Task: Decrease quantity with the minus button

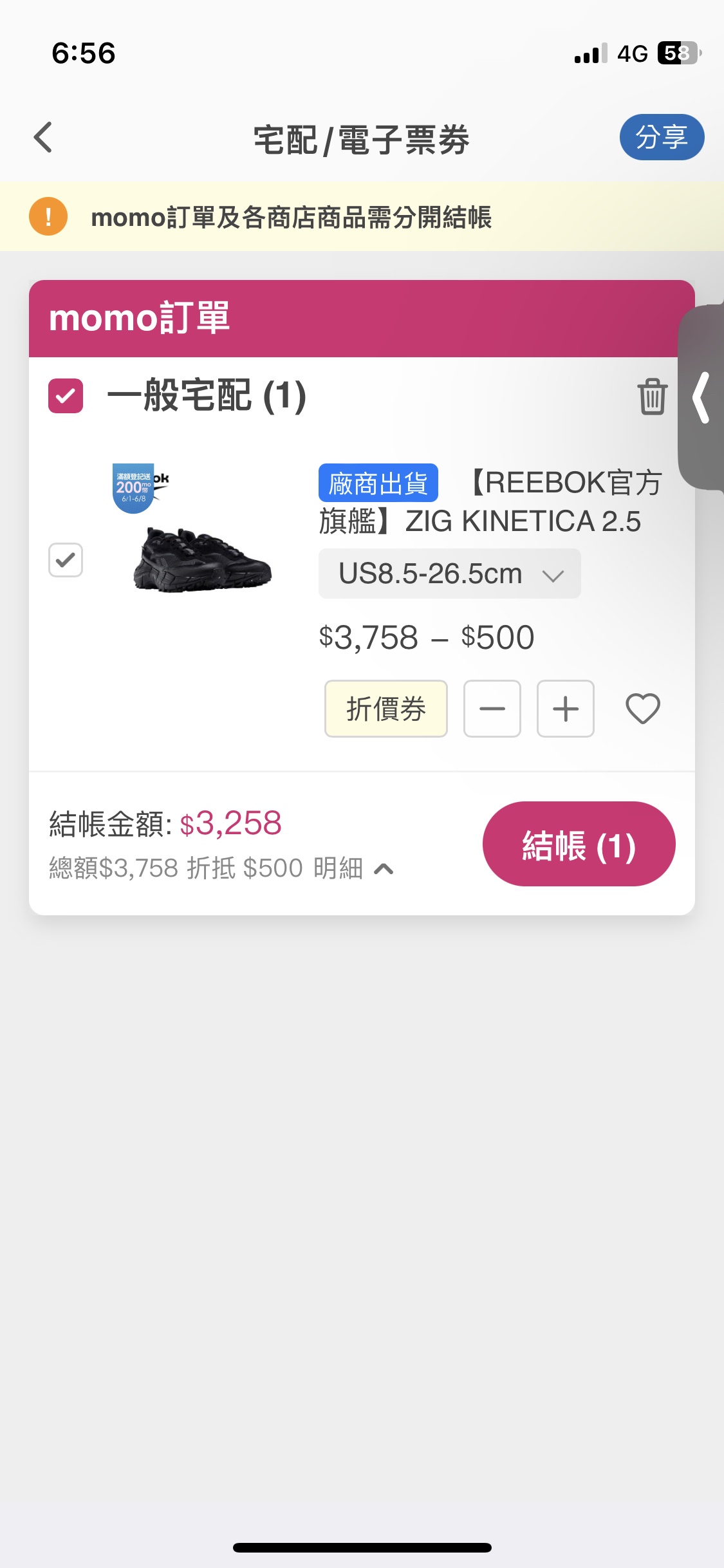Action: [x=492, y=709]
